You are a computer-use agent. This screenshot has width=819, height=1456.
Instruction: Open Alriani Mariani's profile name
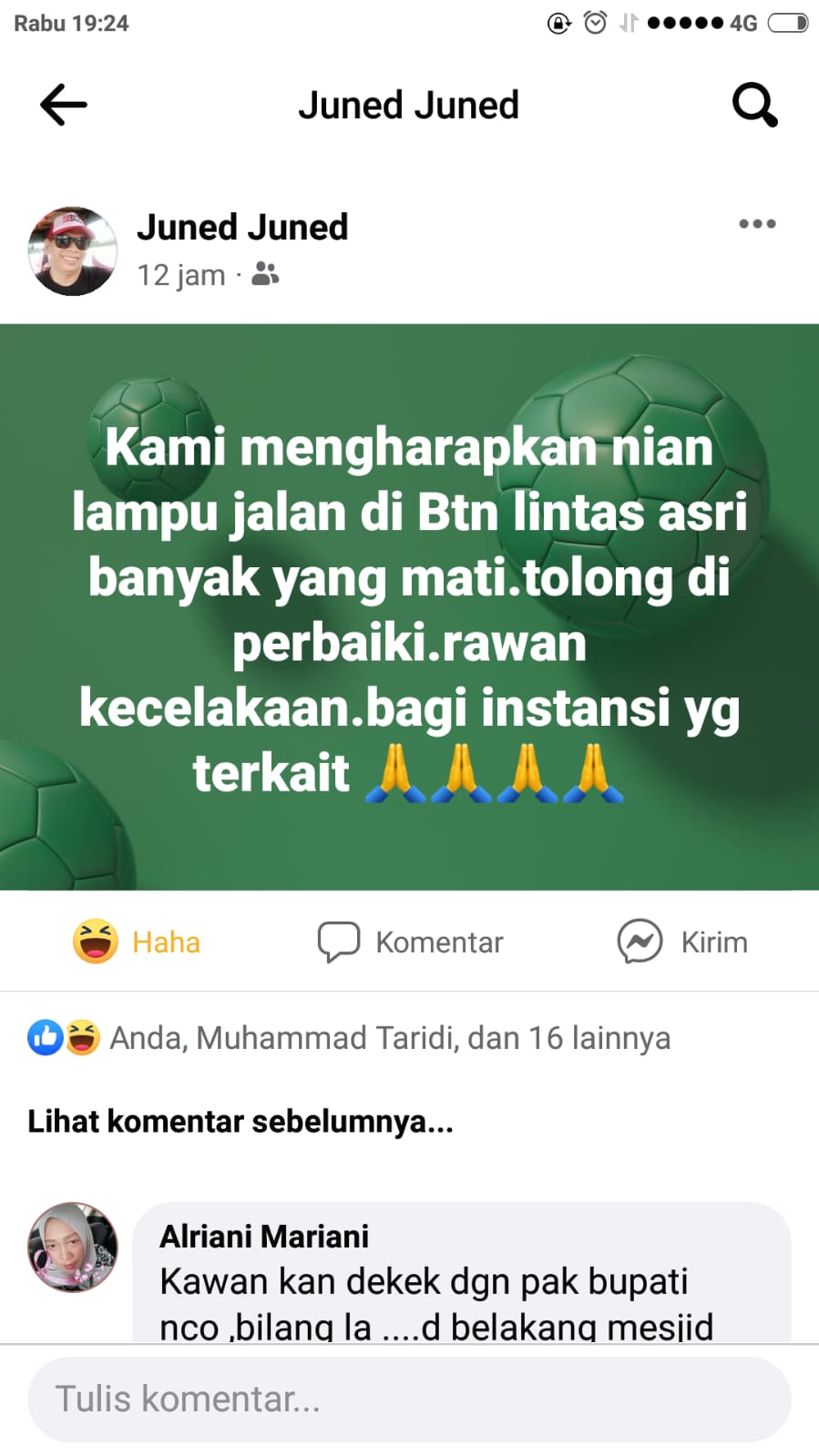pyautogui.click(x=264, y=1237)
